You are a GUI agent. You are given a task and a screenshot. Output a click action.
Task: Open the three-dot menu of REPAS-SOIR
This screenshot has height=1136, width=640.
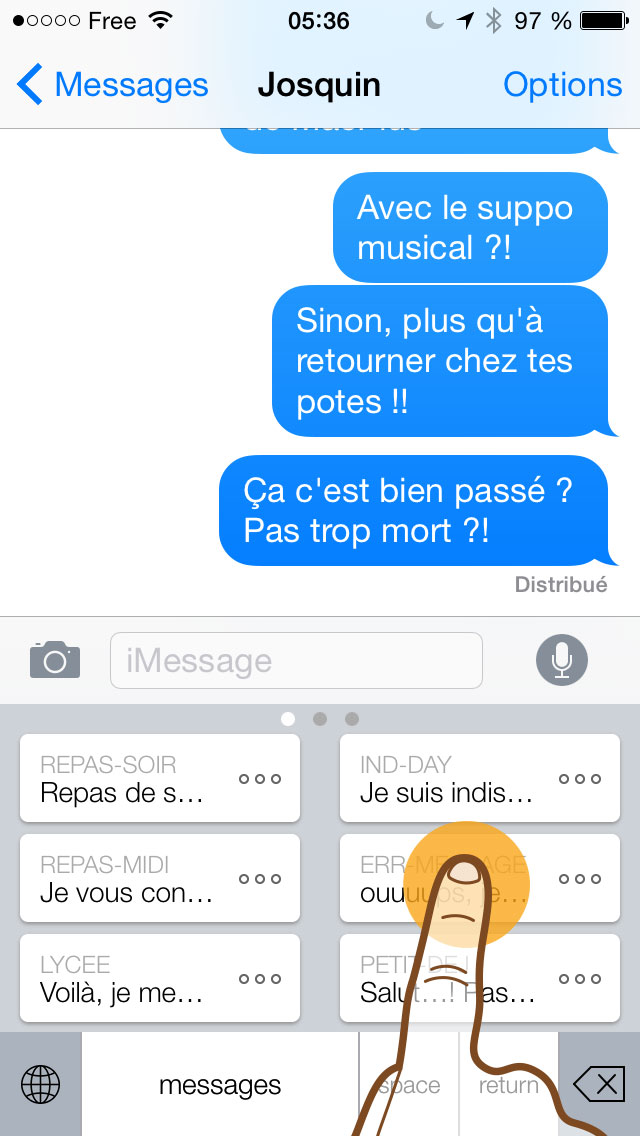(259, 779)
